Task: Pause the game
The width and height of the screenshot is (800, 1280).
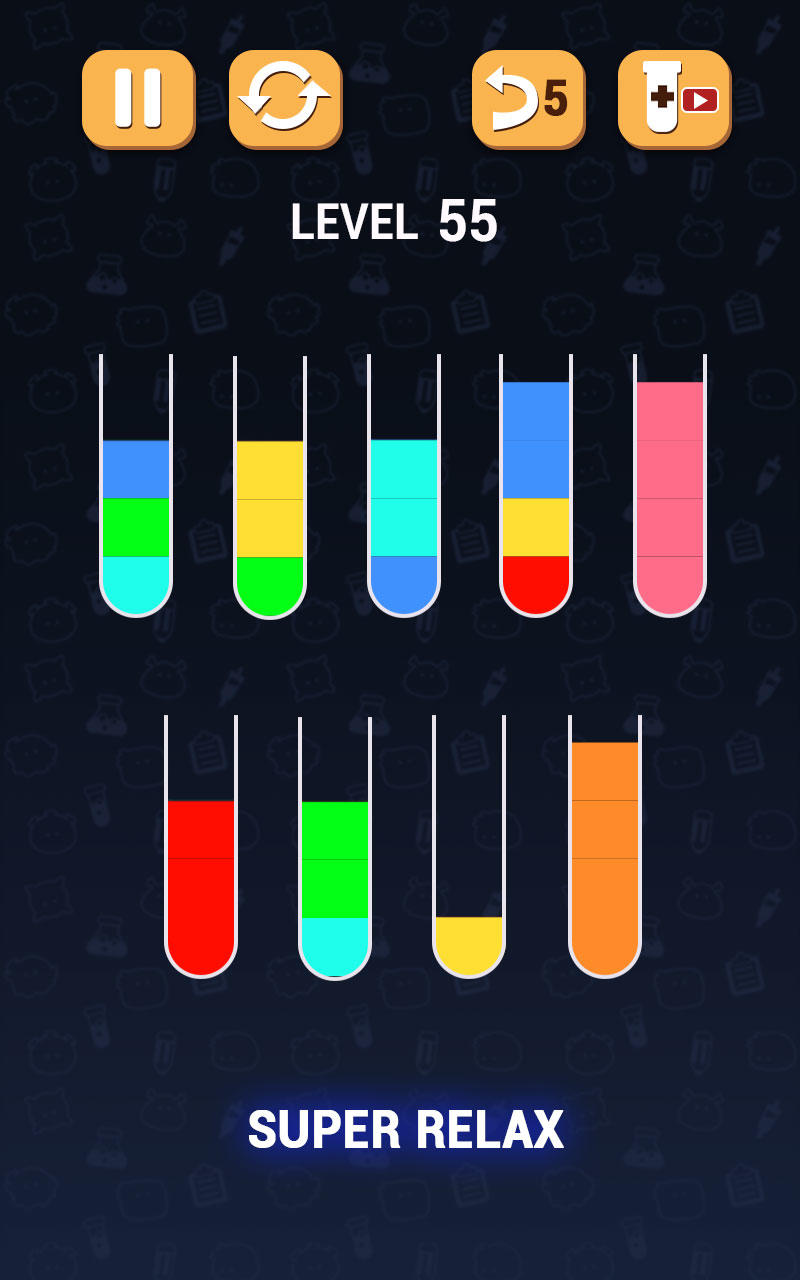Action: [138, 98]
